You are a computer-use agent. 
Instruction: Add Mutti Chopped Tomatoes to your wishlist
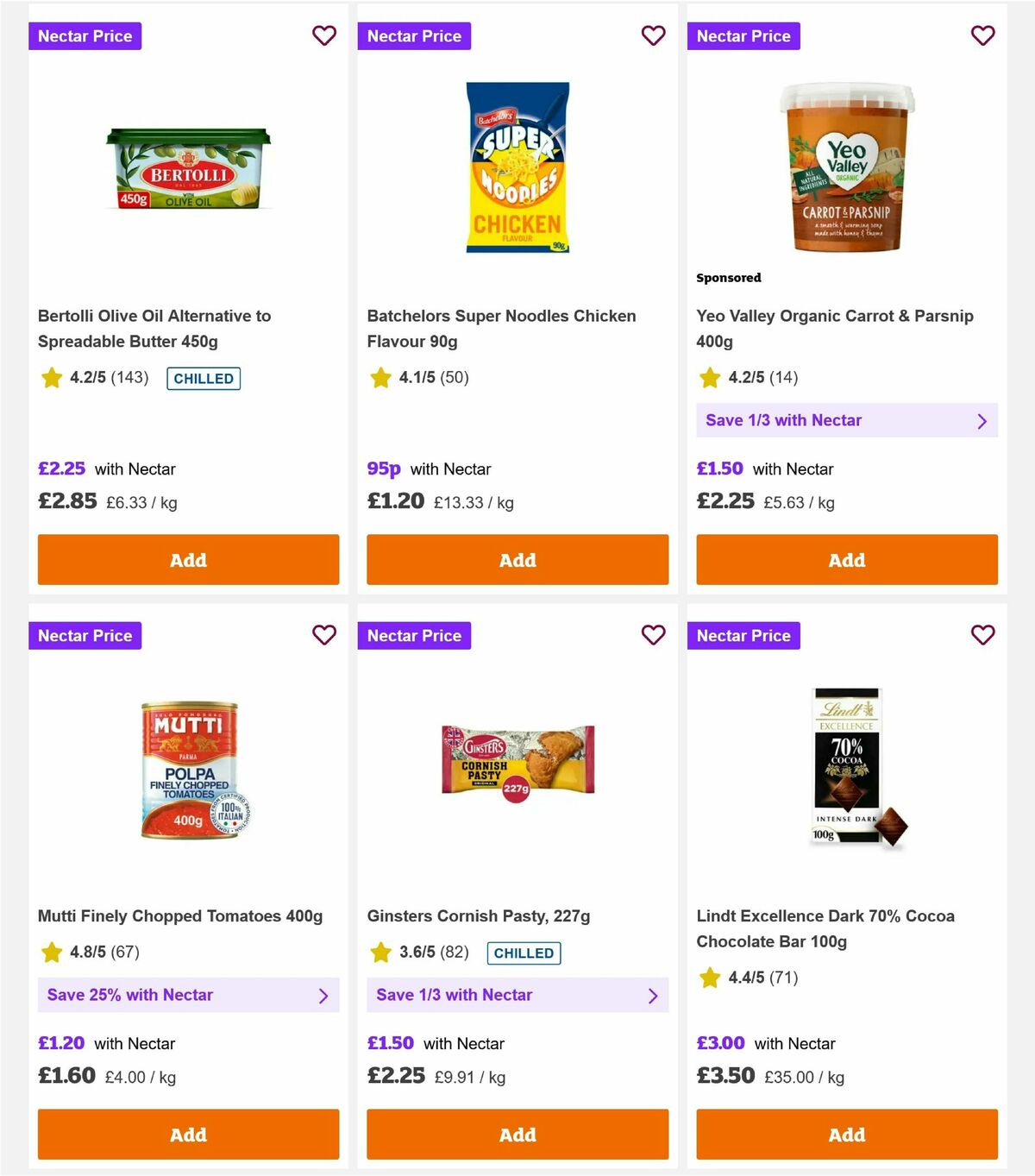324,635
